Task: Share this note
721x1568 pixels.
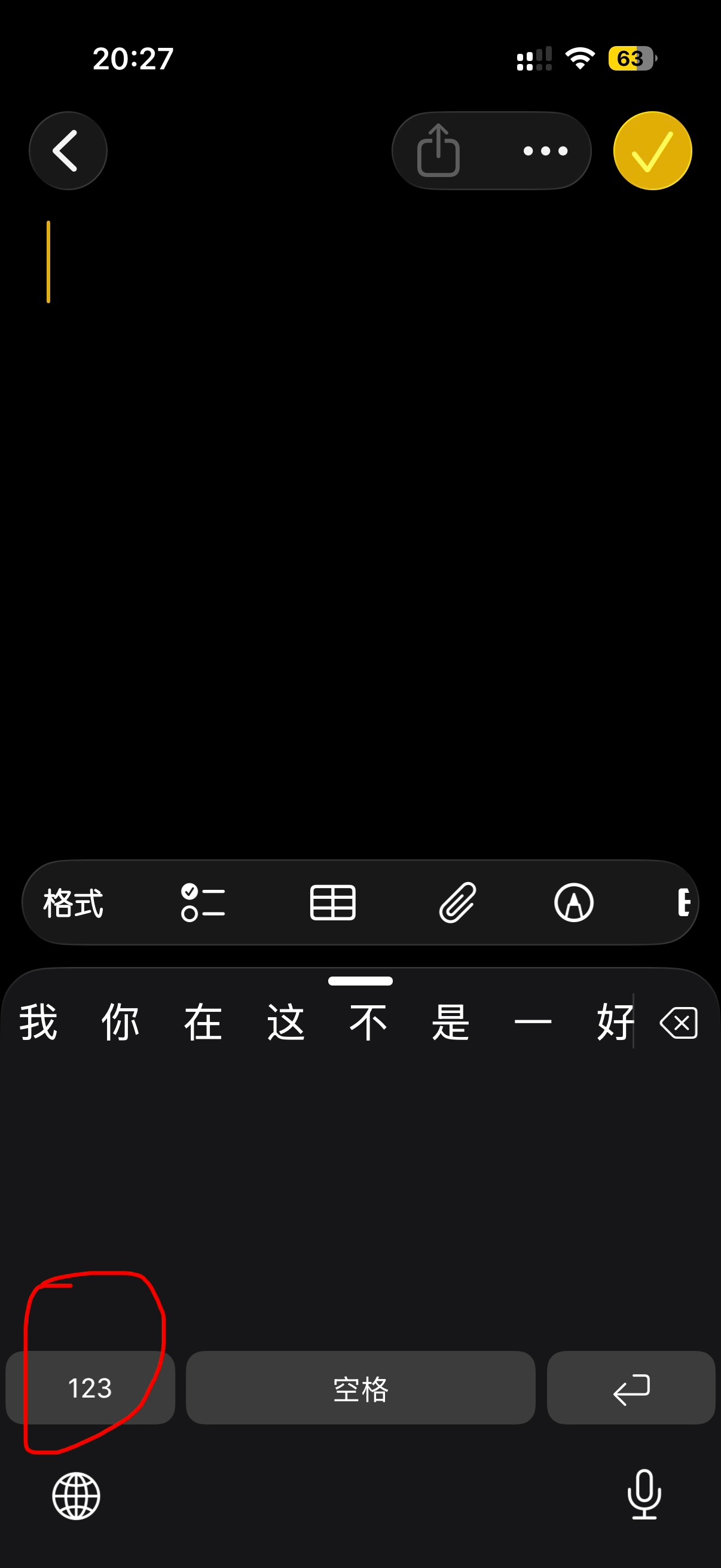Action: tap(438, 150)
